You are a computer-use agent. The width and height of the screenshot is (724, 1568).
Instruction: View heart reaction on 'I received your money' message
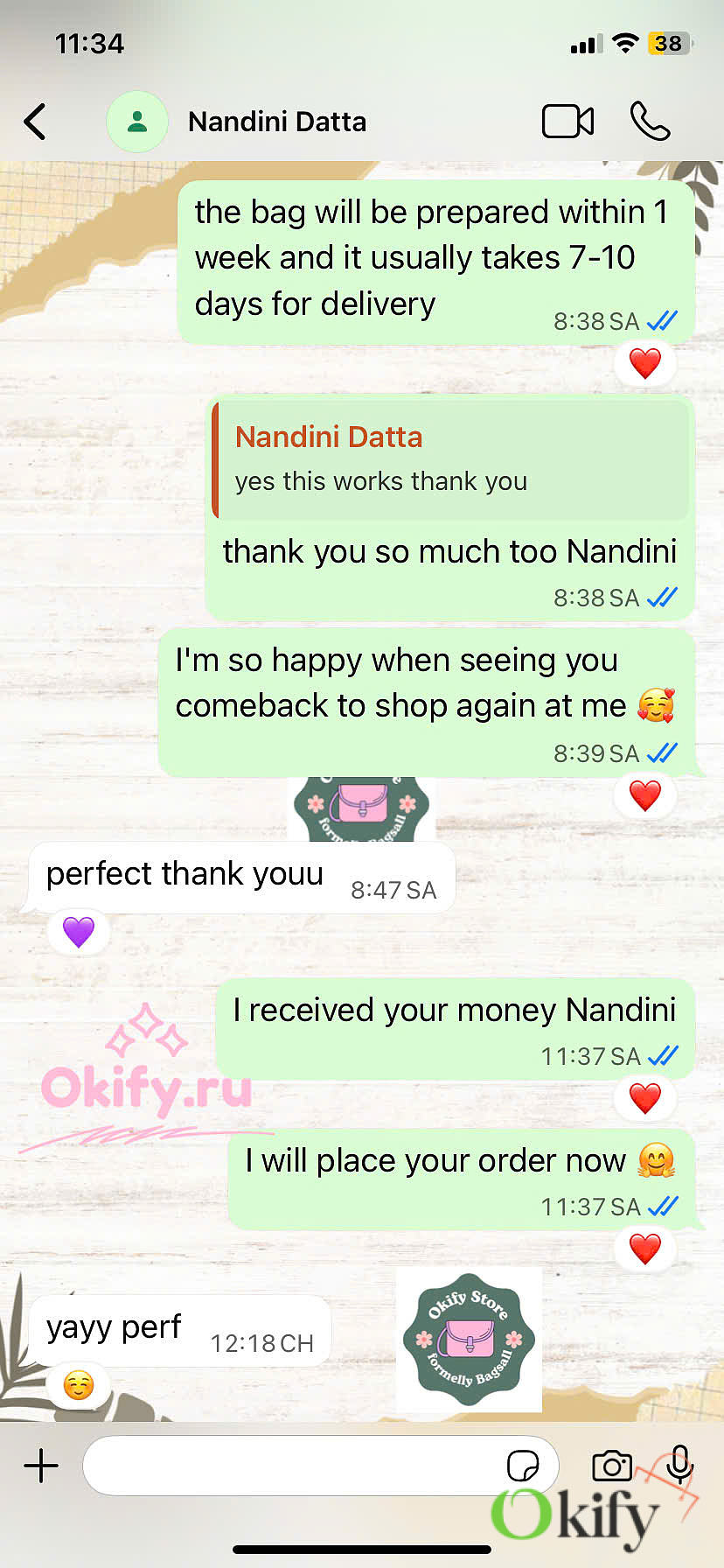click(645, 1097)
